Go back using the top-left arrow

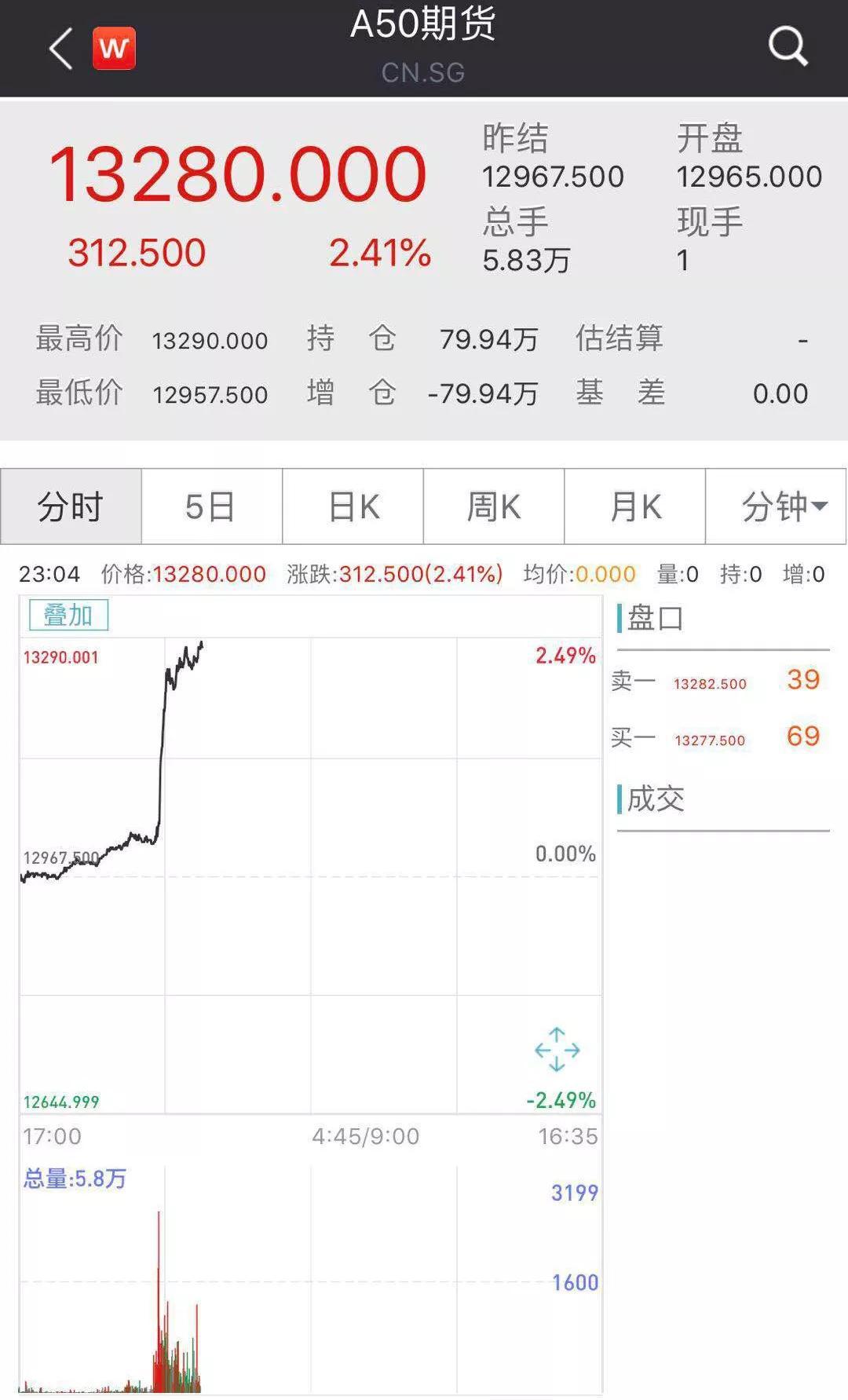click(60, 49)
